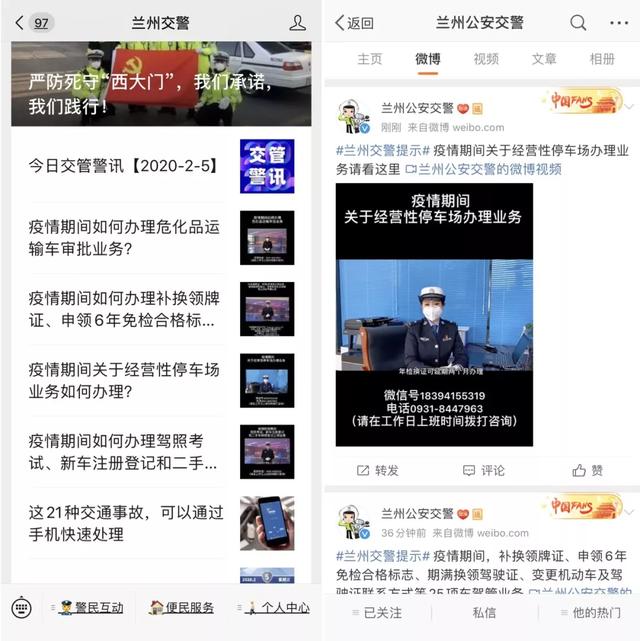This screenshot has width=640, height=641.
Task: Send a private message via 私信
Action: point(484,613)
